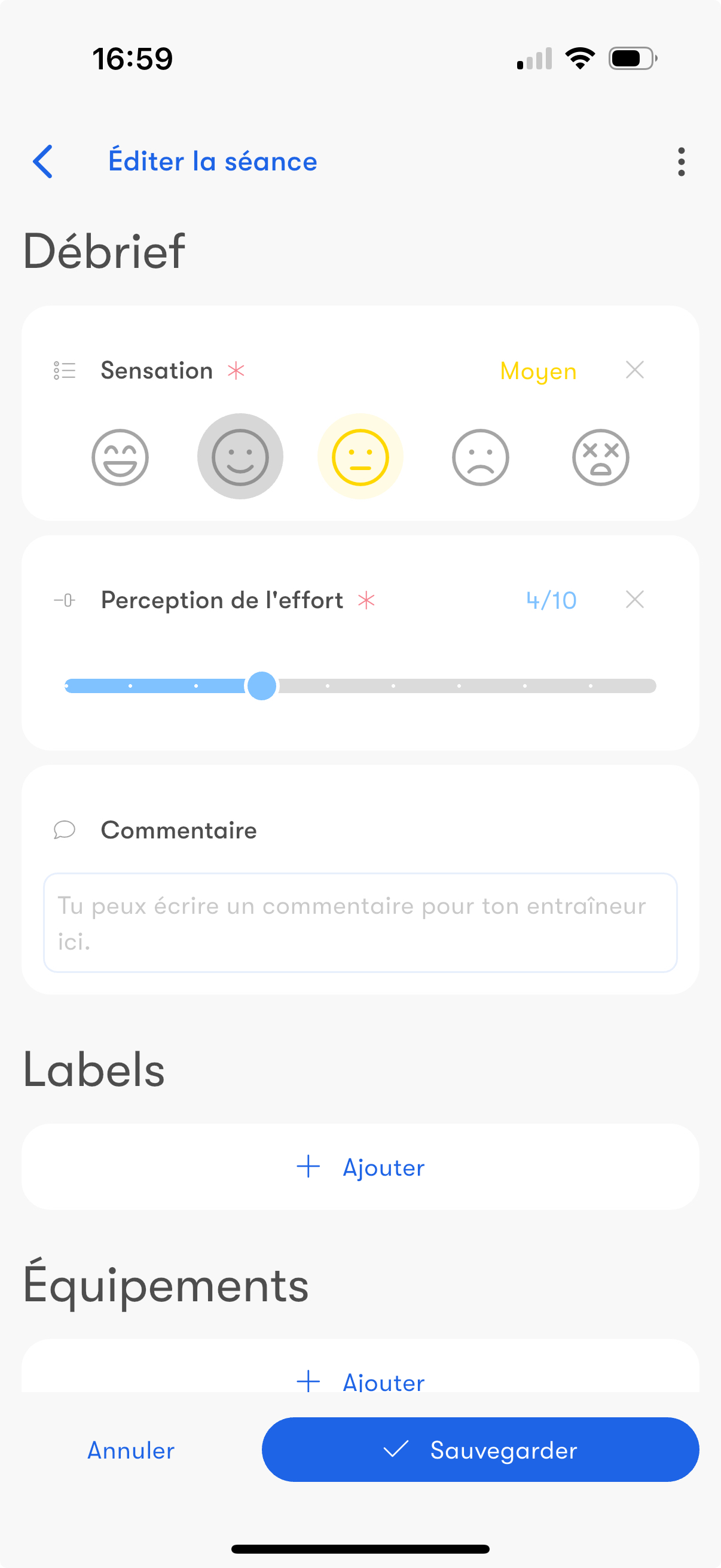The width and height of the screenshot is (721, 1568).
Task: Cancel editing with Annuler
Action: point(130,1450)
